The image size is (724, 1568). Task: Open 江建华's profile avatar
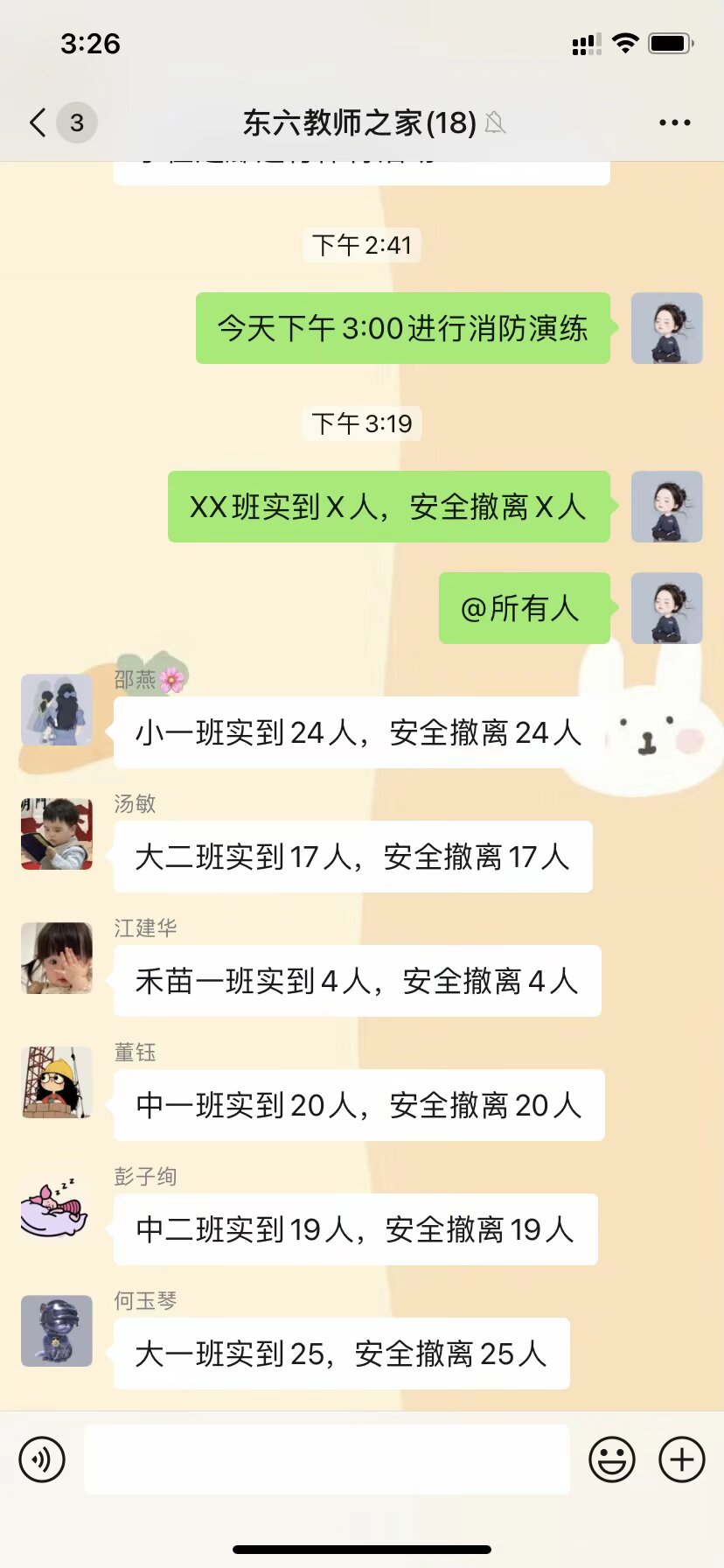click(57, 958)
